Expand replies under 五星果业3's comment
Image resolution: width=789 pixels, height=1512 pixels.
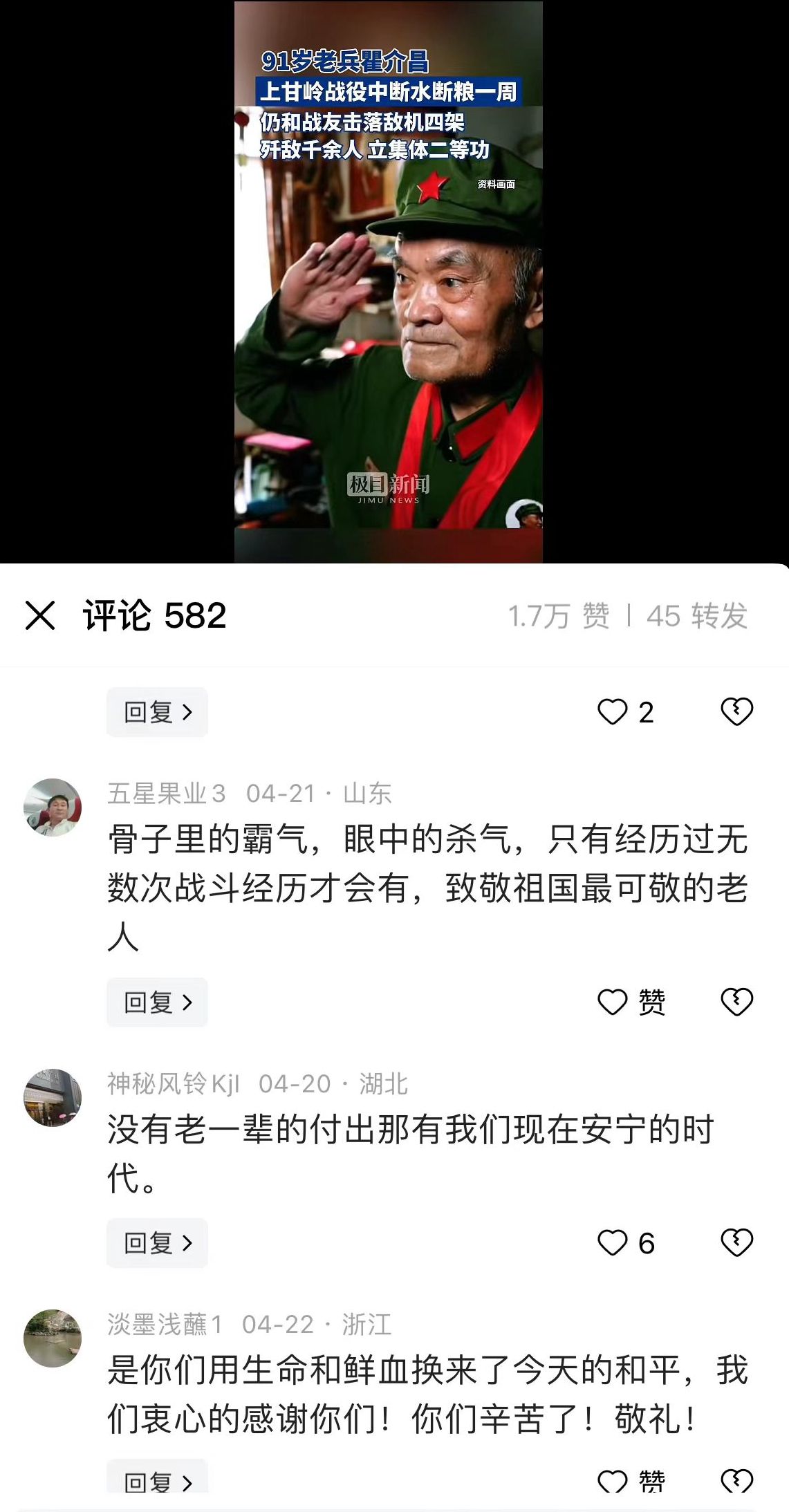157,1002
